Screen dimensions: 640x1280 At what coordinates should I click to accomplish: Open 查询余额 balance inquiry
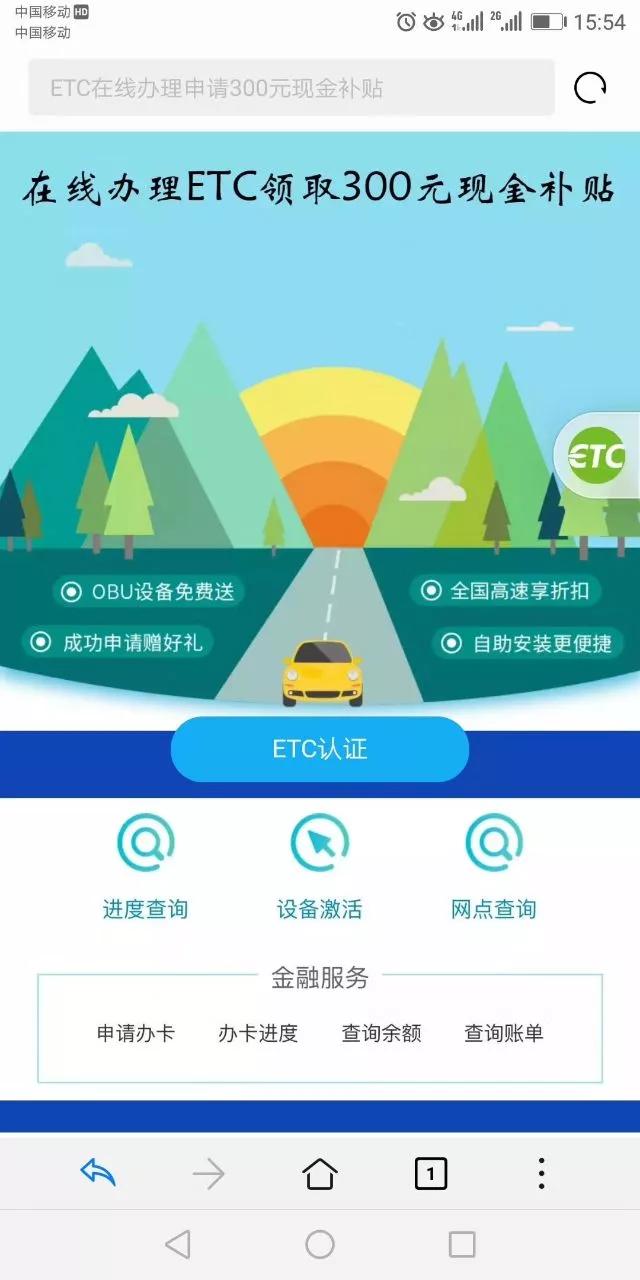[x=381, y=1033]
